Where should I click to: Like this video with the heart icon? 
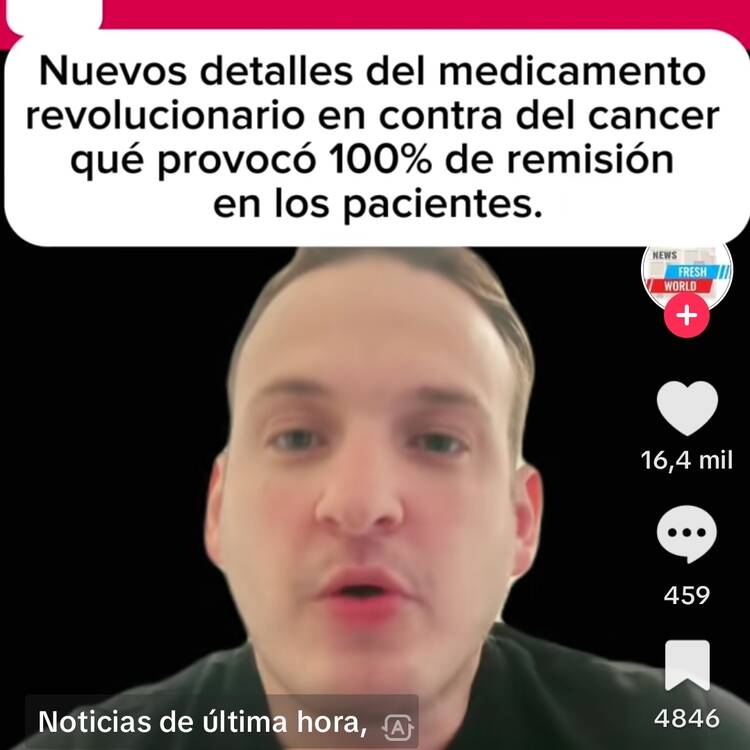click(x=687, y=408)
